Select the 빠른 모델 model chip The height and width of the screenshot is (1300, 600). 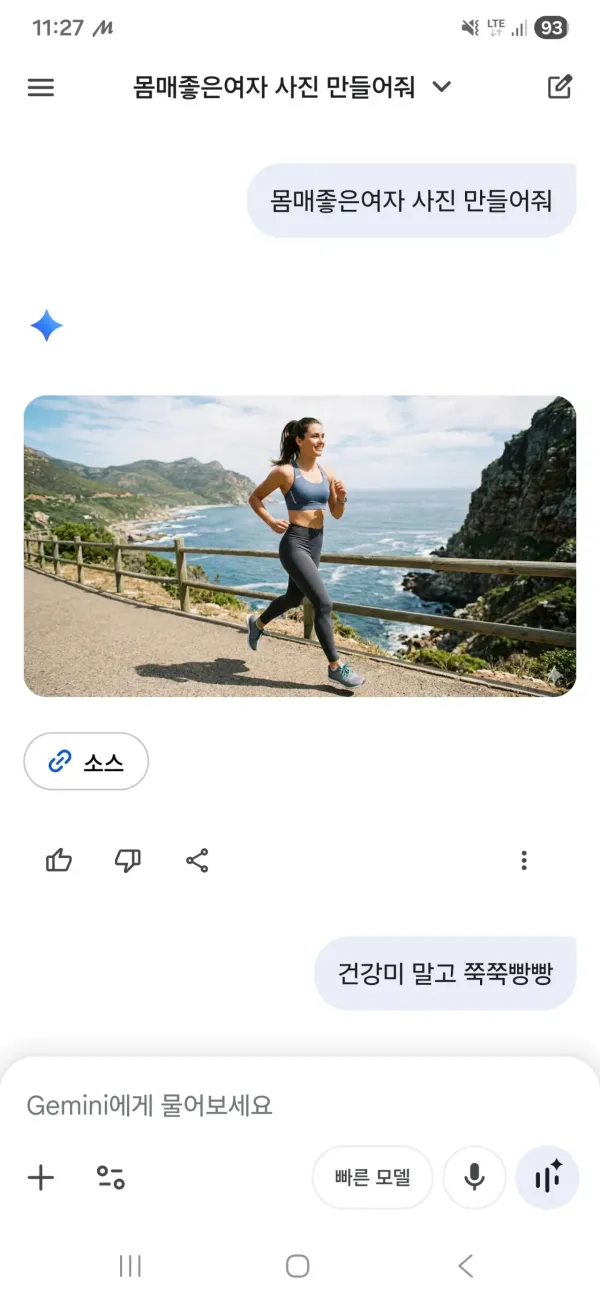pyautogui.click(x=372, y=1177)
